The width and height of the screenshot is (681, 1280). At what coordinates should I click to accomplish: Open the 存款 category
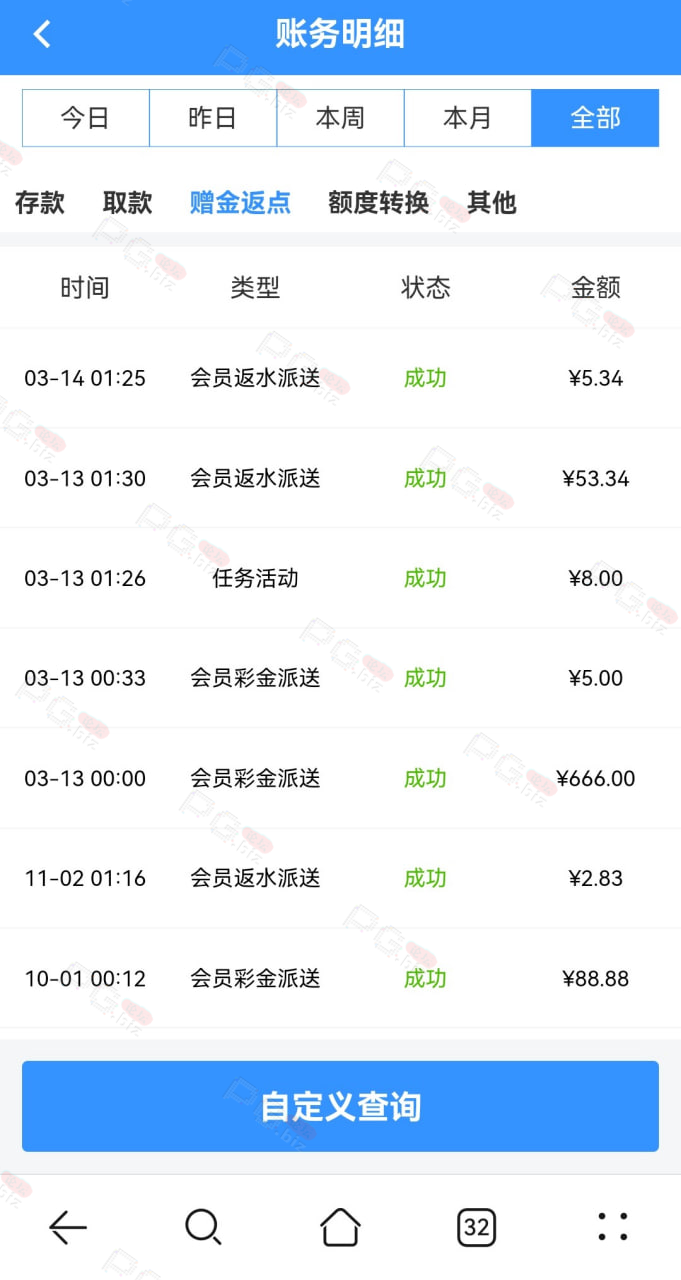40,203
